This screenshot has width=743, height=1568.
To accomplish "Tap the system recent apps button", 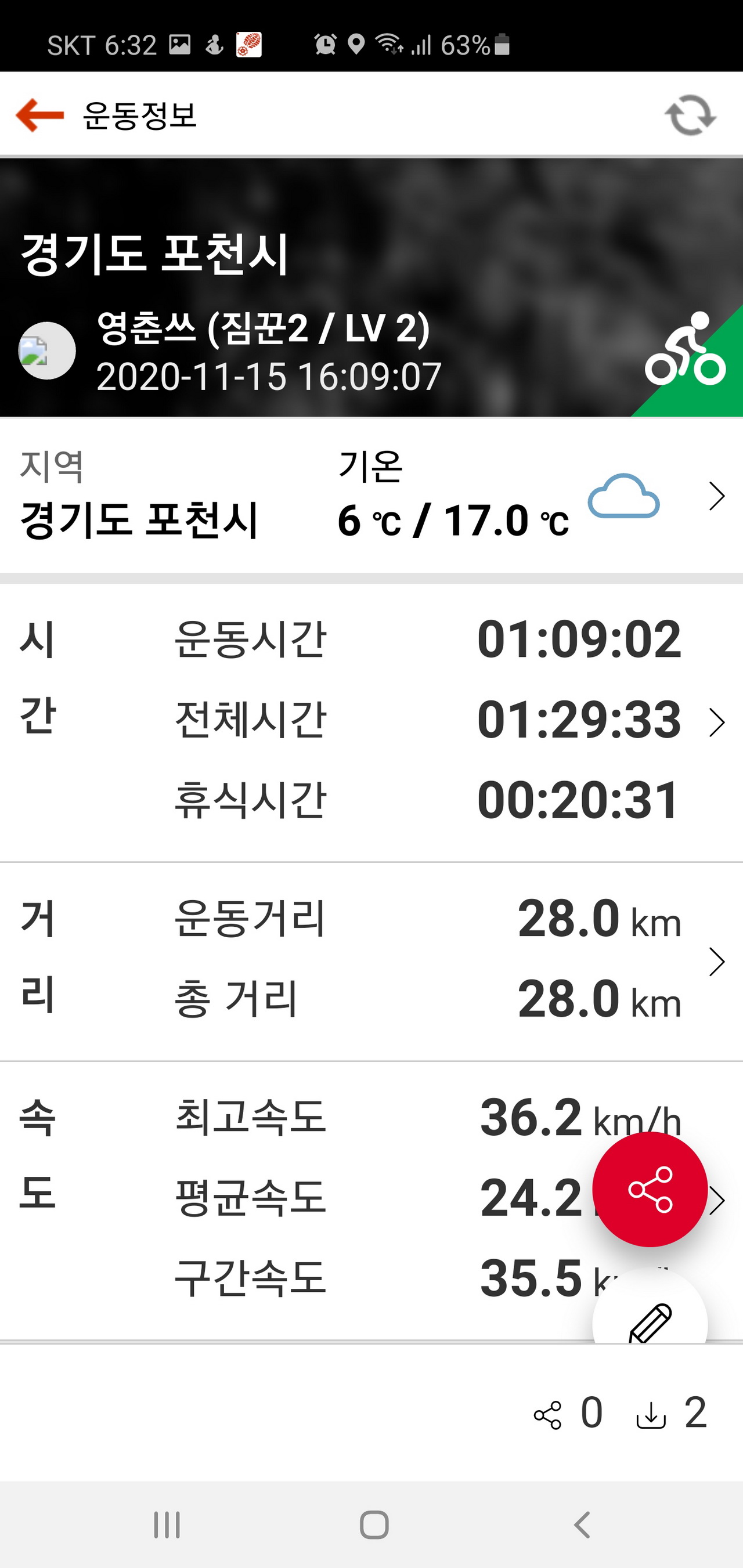I will pos(167,1524).
